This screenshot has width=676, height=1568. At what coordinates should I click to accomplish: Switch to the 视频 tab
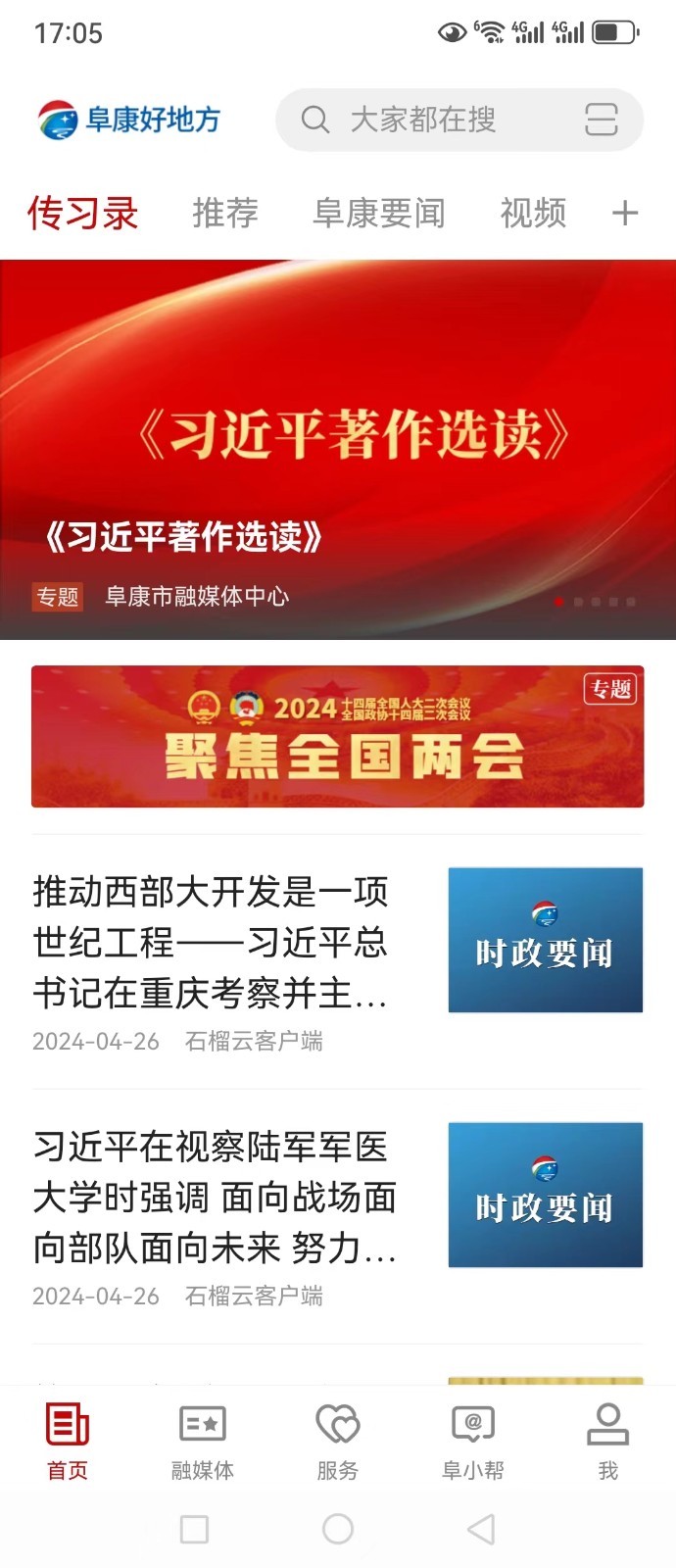click(x=533, y=213)
